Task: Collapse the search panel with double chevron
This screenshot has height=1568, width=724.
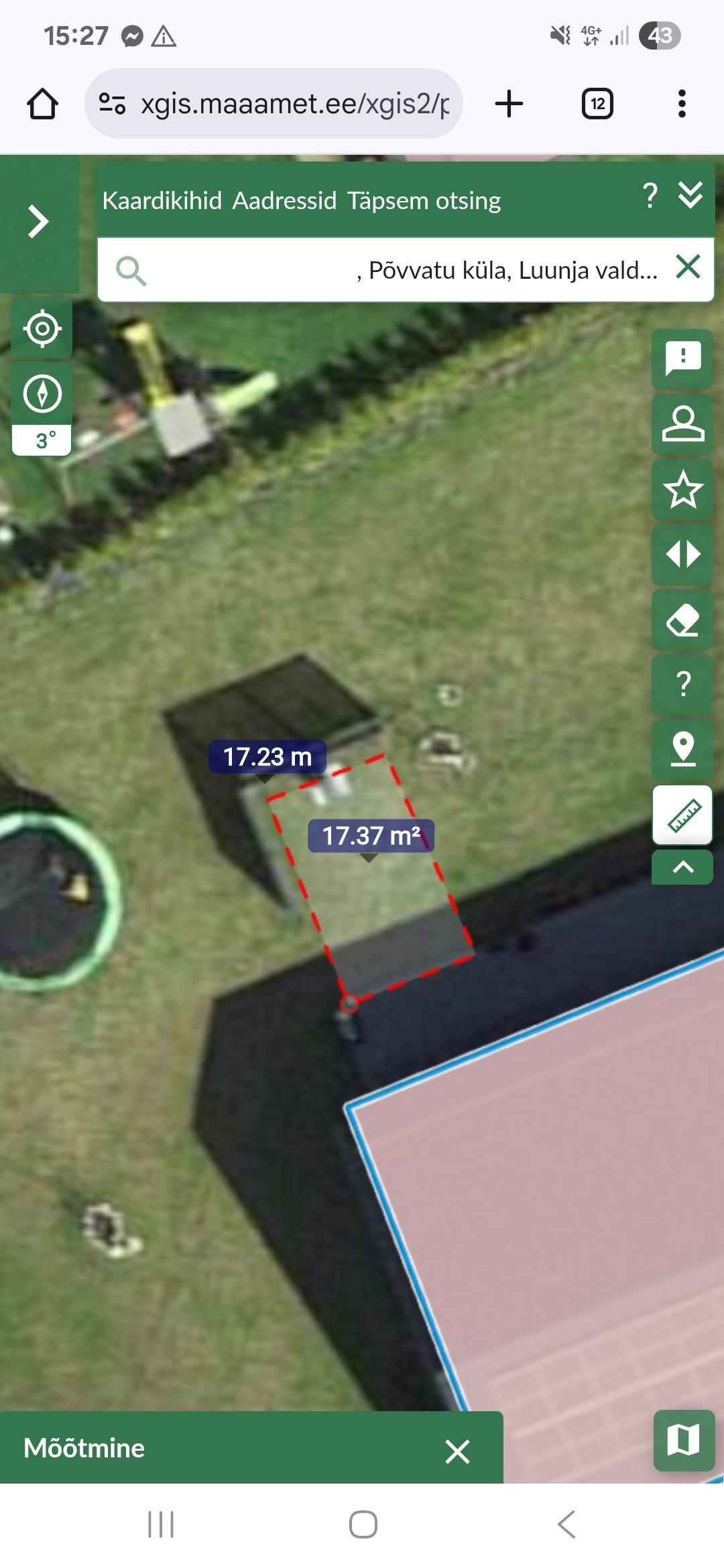Action: click(x=690, y=196)
